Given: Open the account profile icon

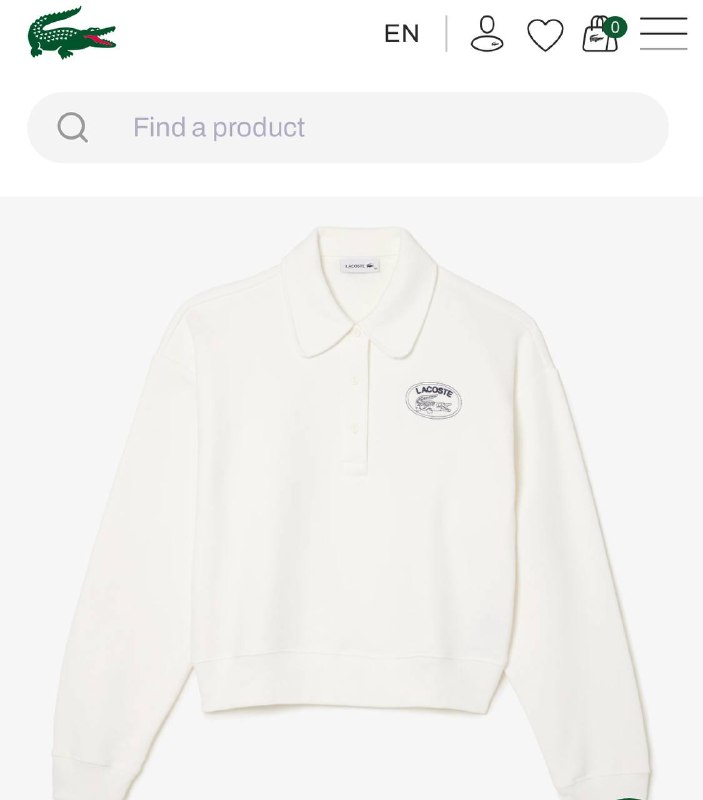Looking at the screenshot, I should click(x=487, y=34).
